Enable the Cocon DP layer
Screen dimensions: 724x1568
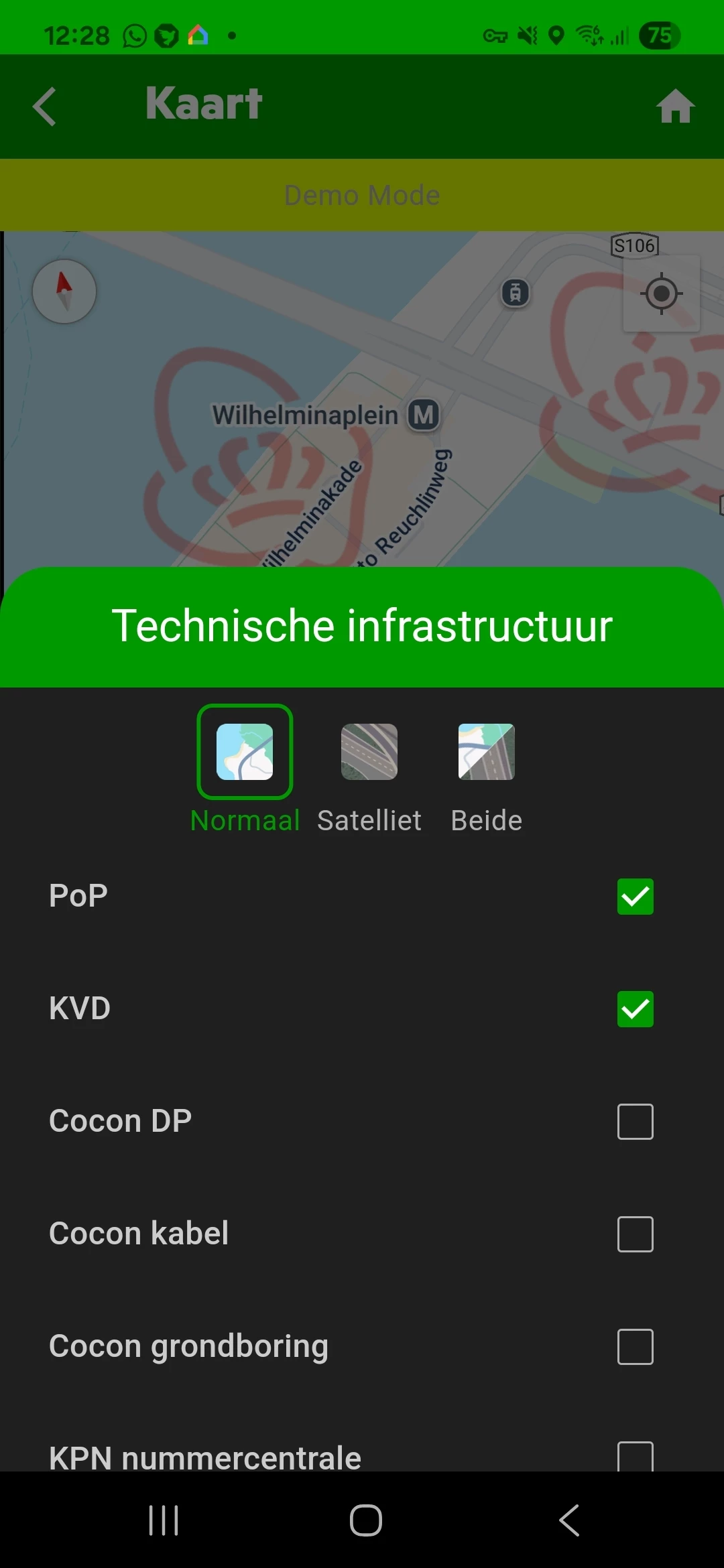tap(635, 1122)
